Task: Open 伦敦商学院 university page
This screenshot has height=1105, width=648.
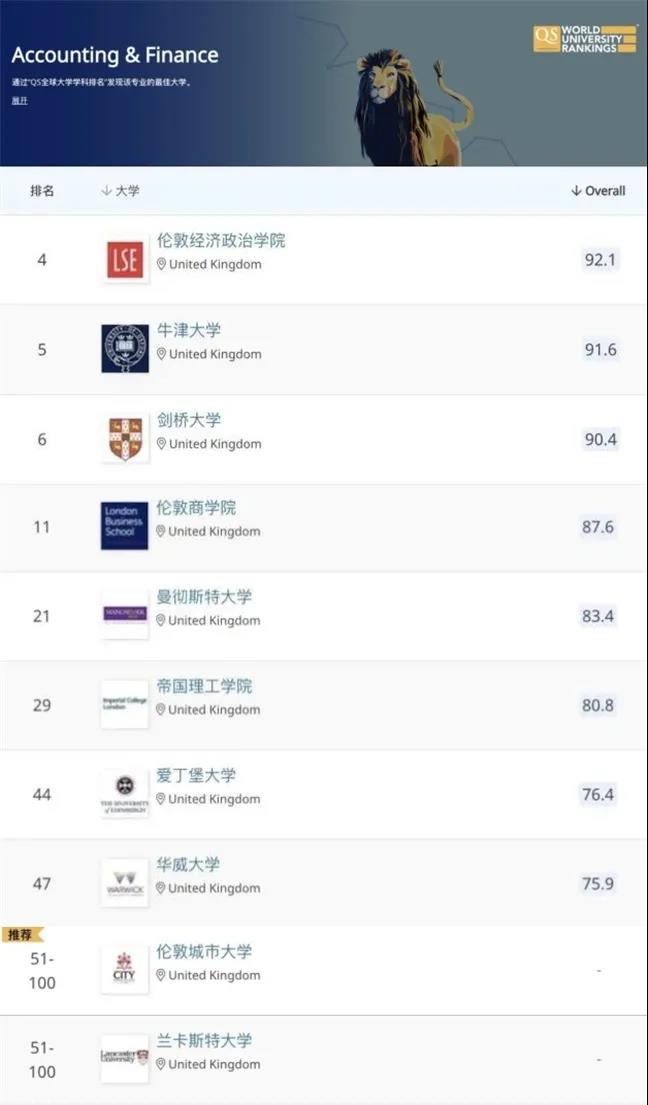Action: tap(197, 507)
